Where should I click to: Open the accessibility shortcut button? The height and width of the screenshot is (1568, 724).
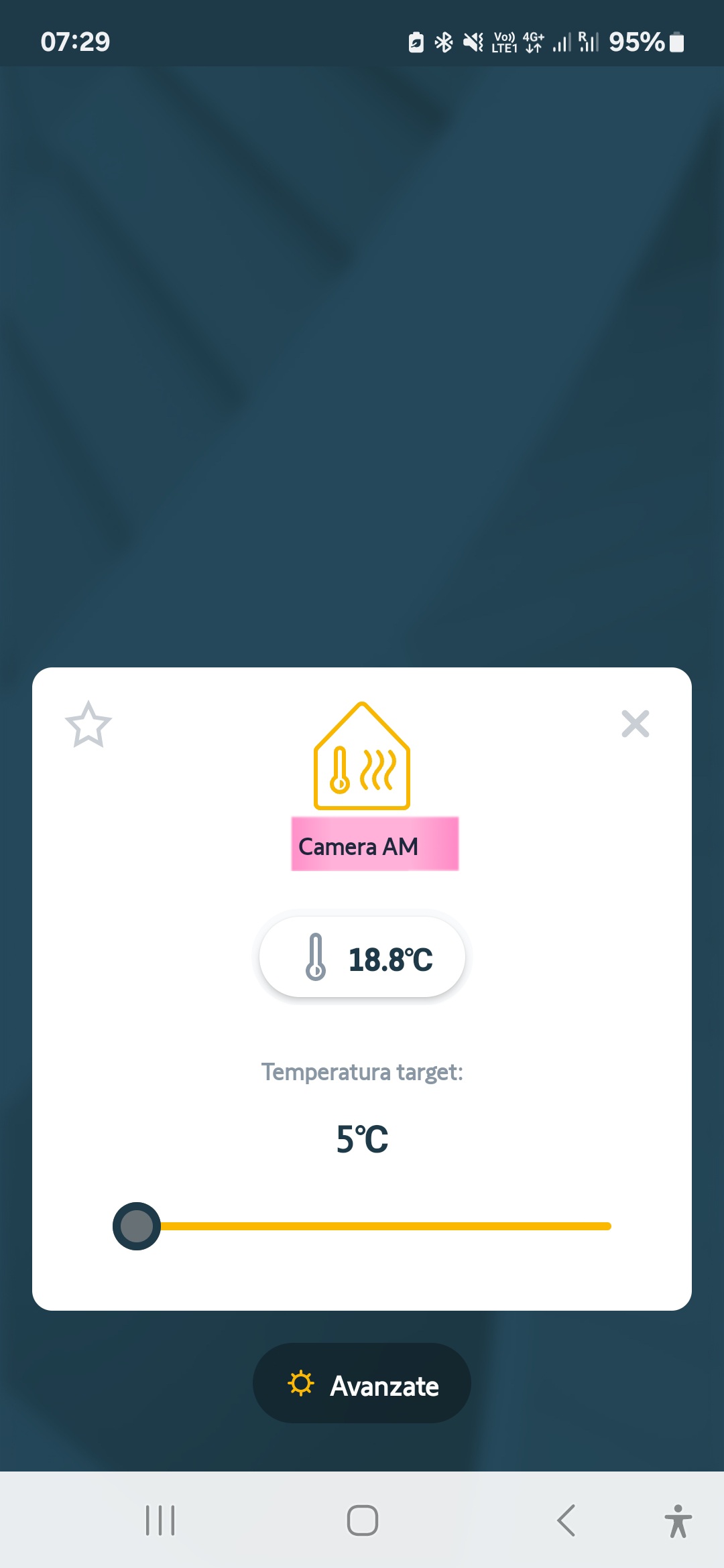pyautogui.click(x=678, y=1520)
